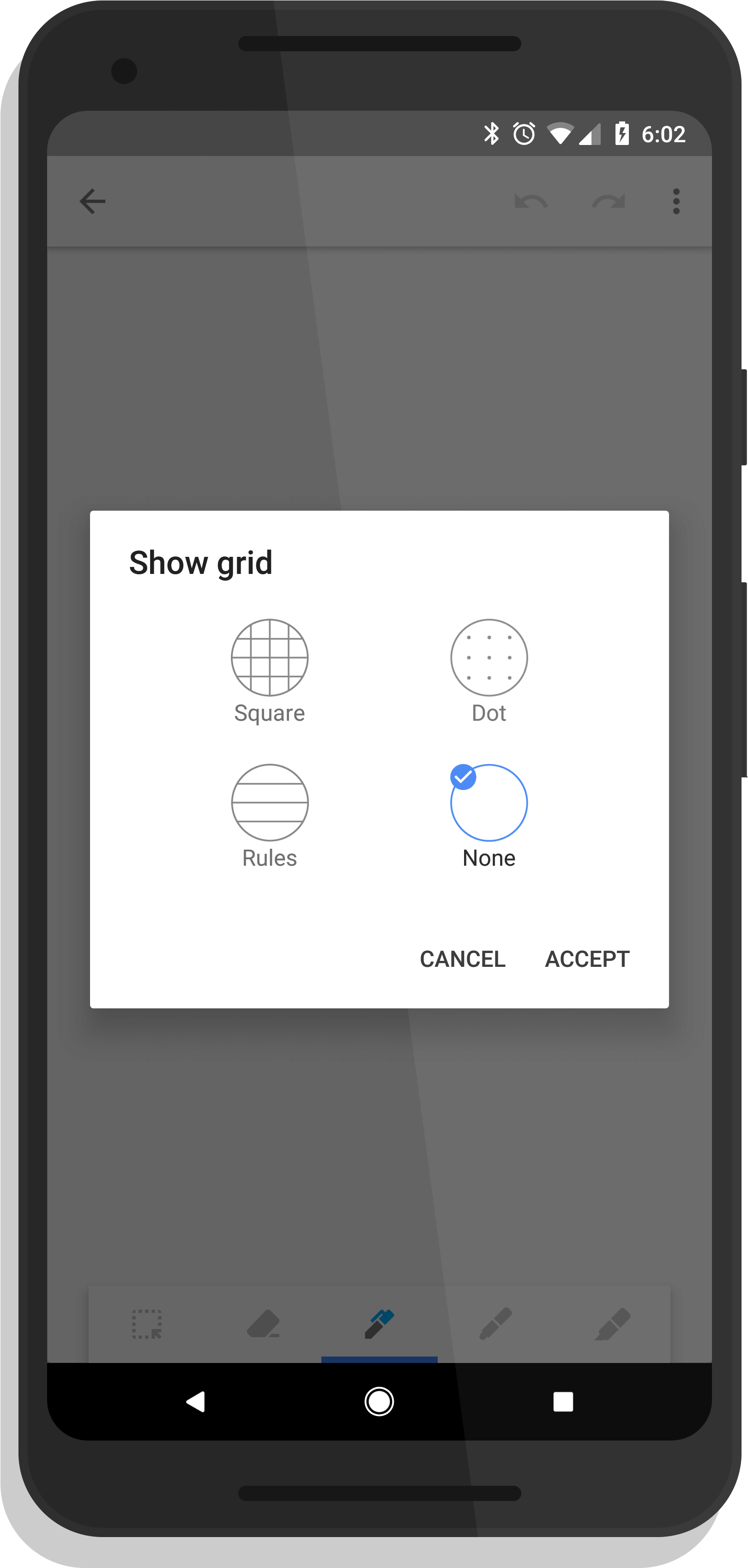Select the Square grid option

point(270,657)
